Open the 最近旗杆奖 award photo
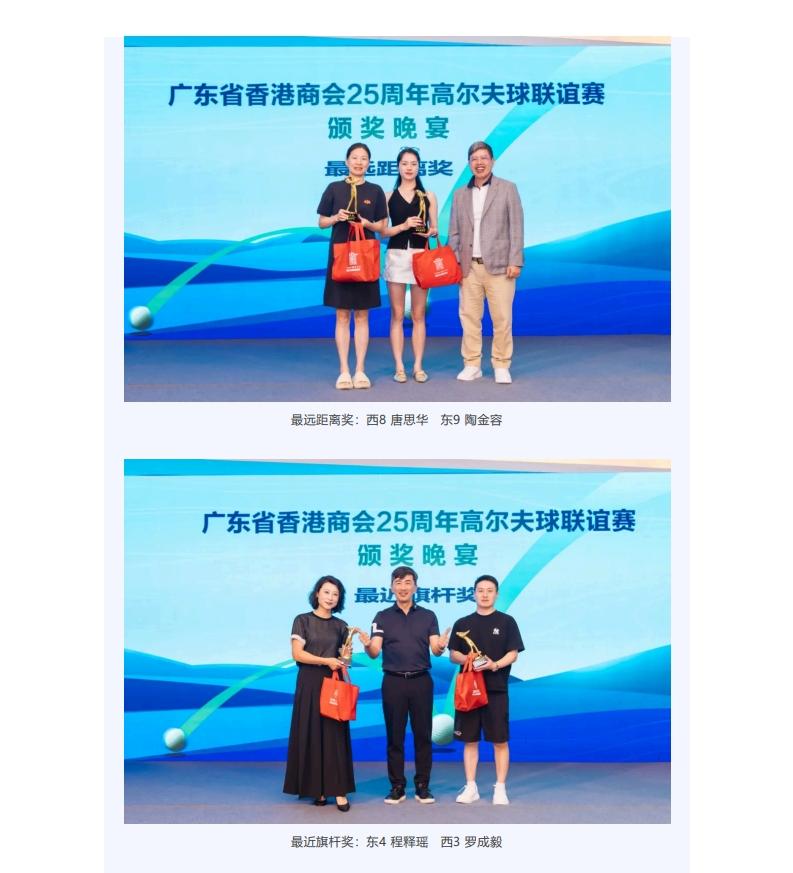Viewport: 793px width, 873px height. (x=397, y=641)
